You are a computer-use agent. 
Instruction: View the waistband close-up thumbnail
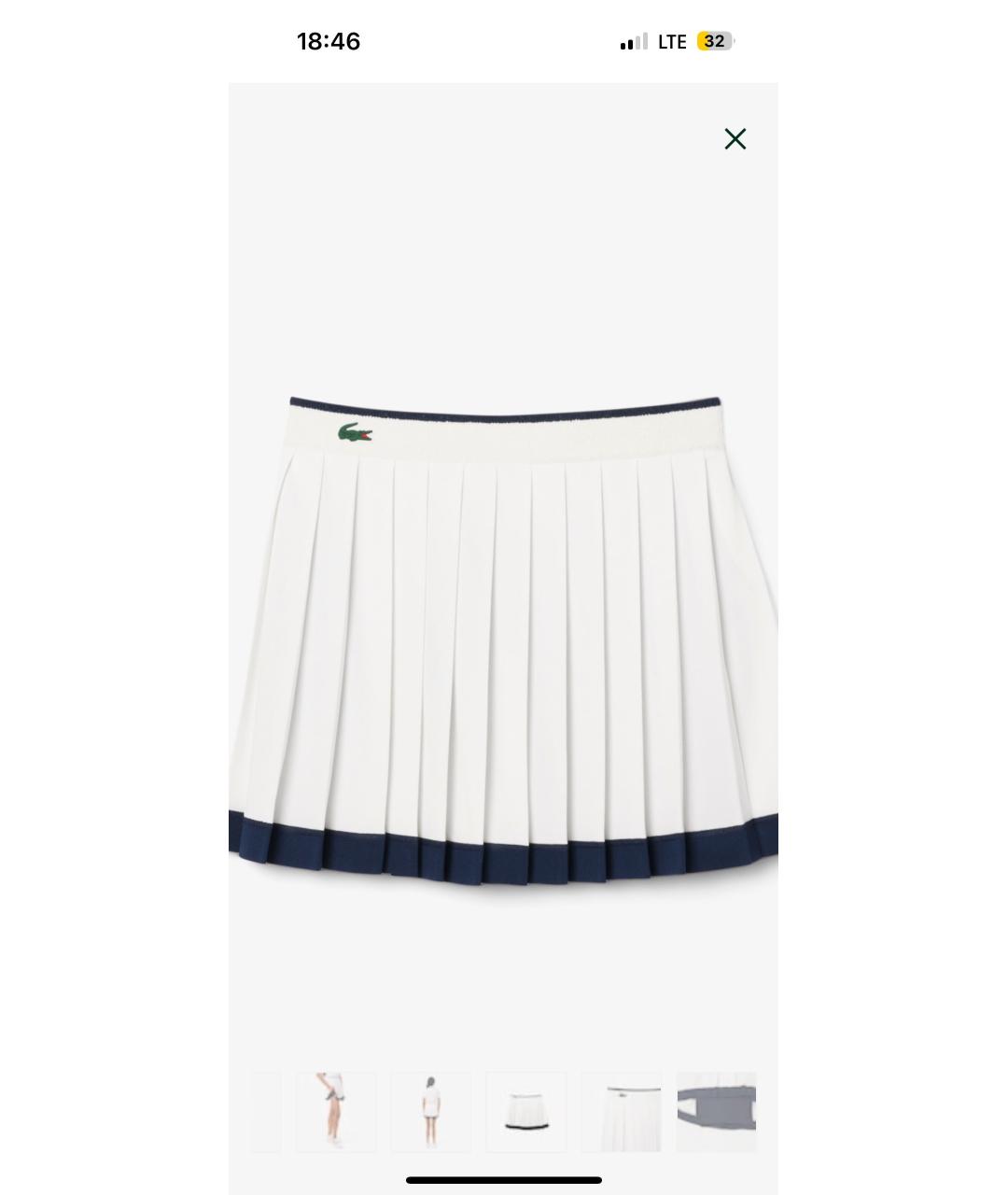622,1111
